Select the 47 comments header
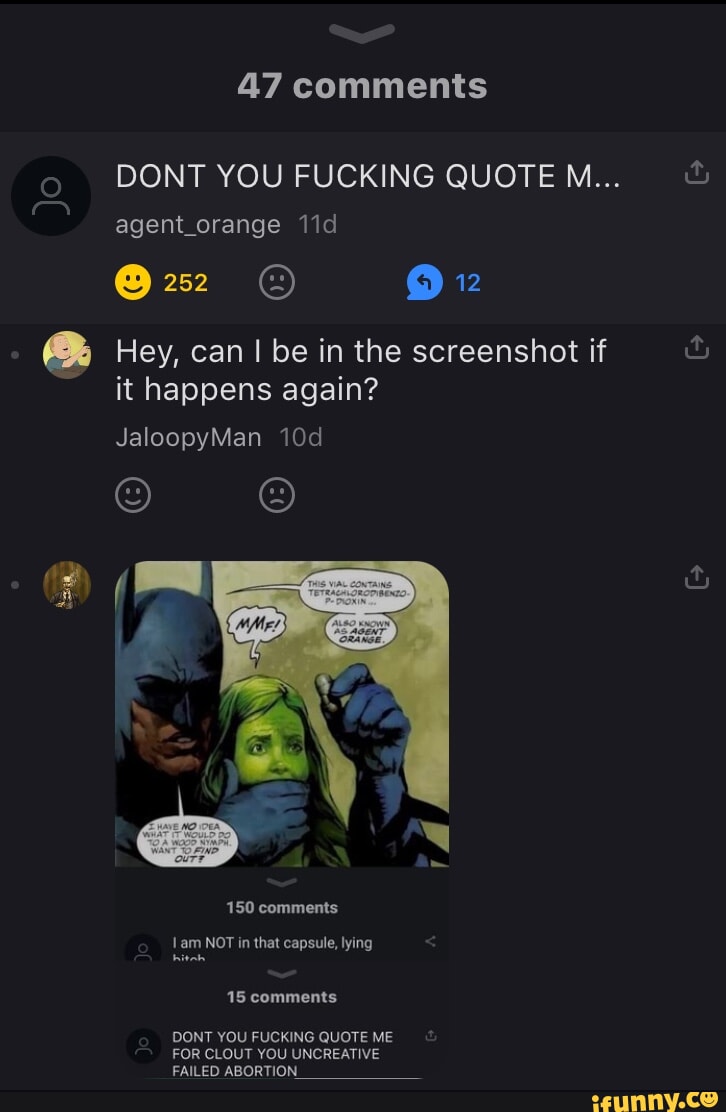The height and width of the screenshot is (1112, 726). click(362, 85)
